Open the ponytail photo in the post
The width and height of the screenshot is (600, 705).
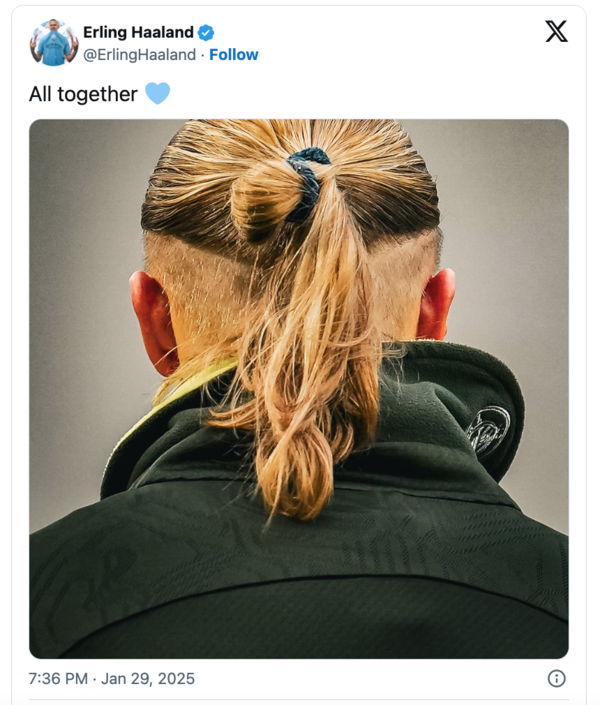coord(298,388)
